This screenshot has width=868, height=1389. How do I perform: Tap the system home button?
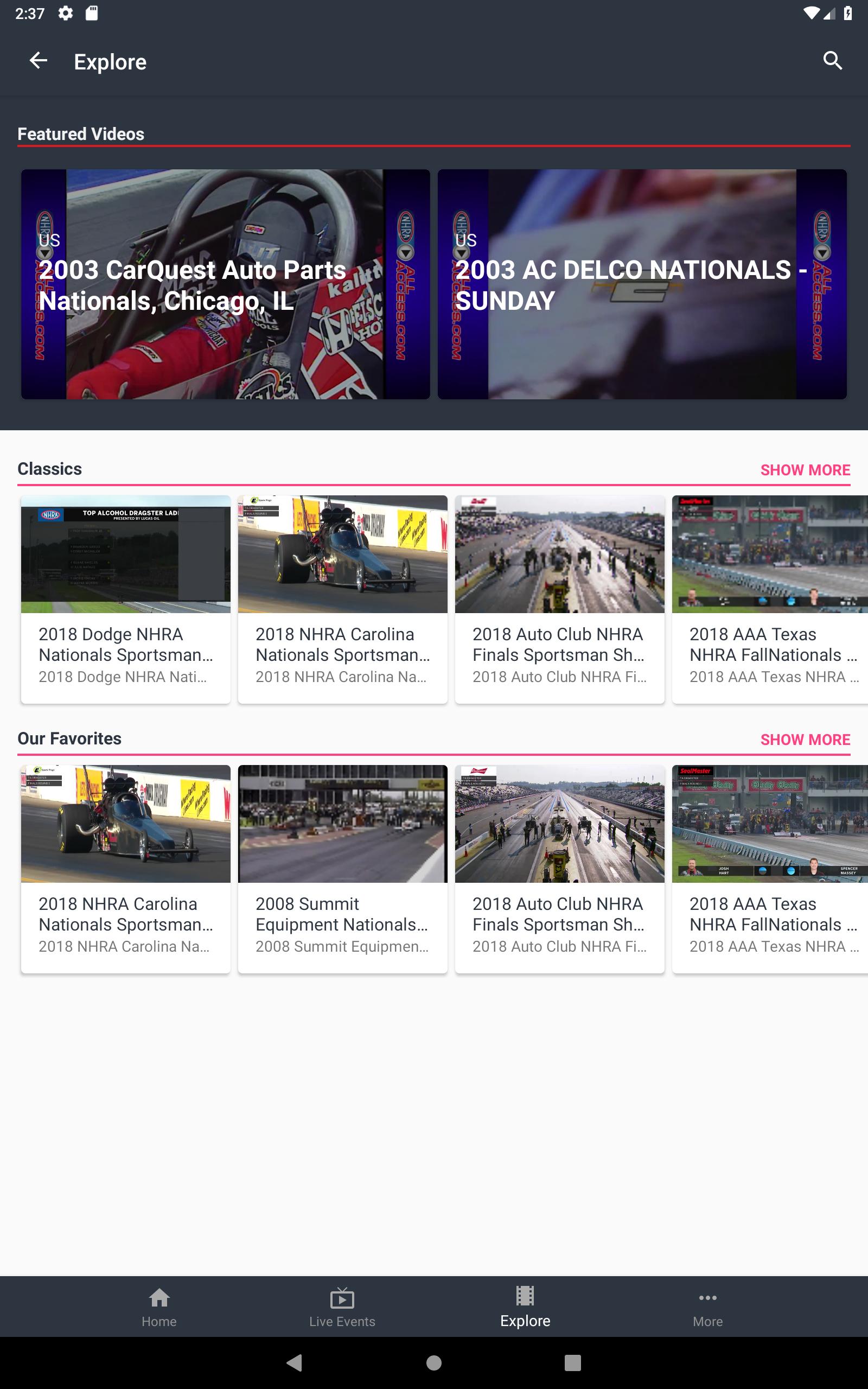(434, 1362)
